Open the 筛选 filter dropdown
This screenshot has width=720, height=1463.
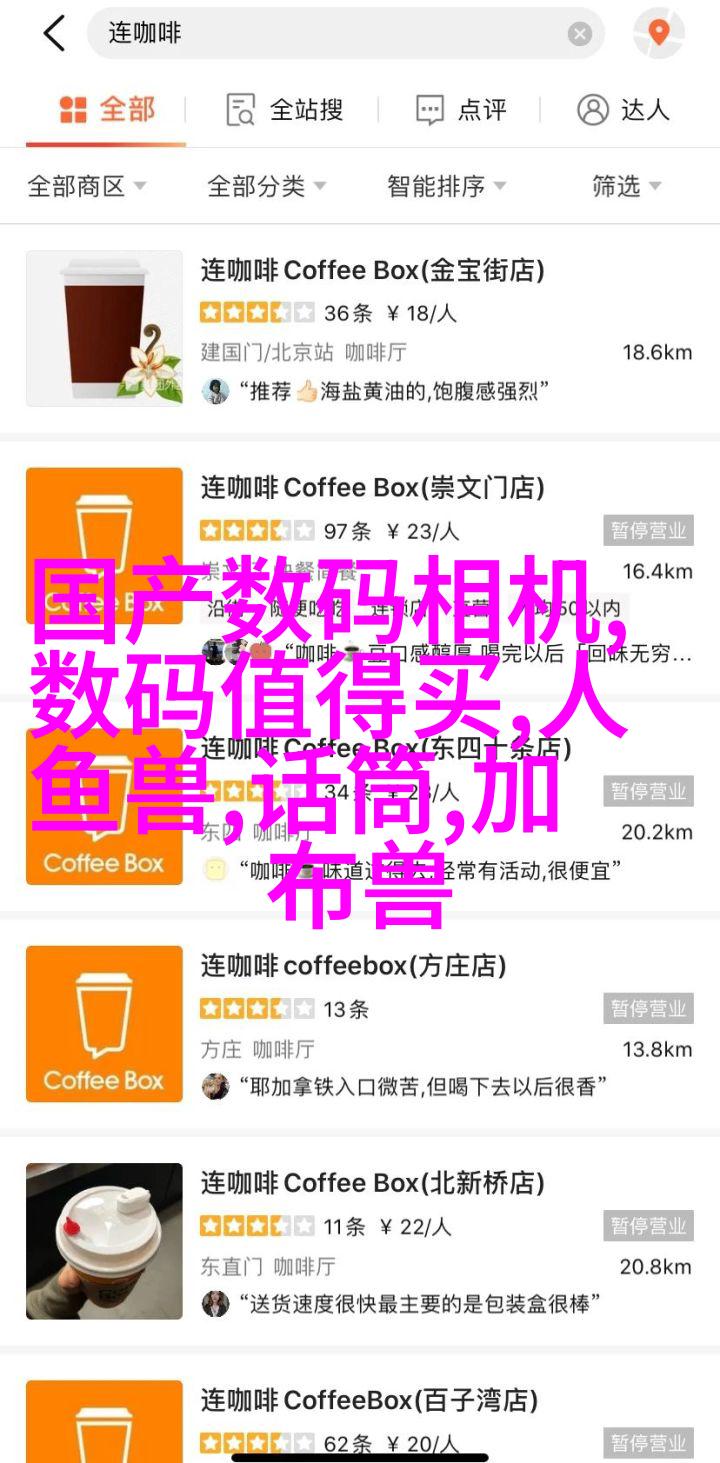coord(627,186)
